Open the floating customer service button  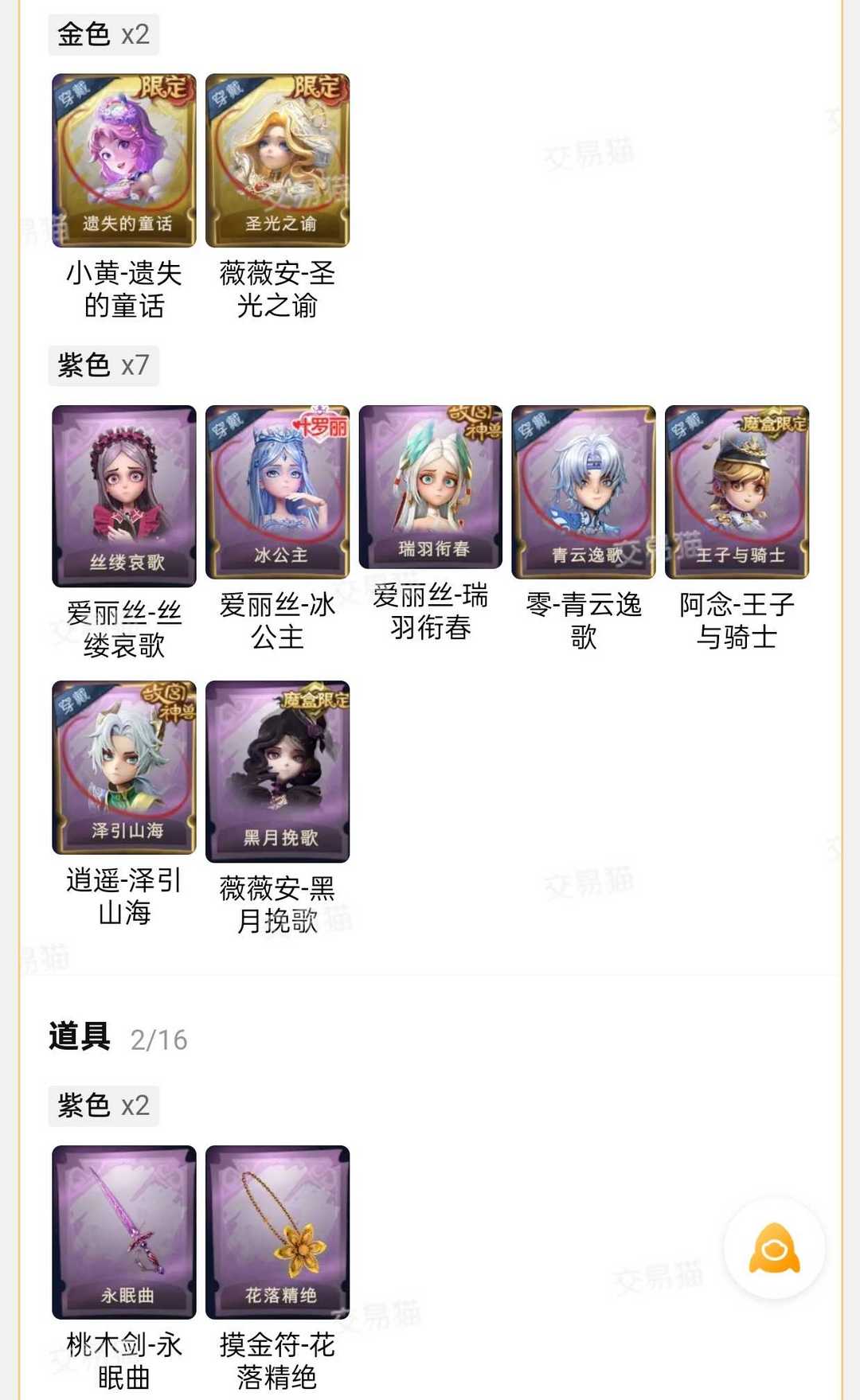coord(774,1249)
